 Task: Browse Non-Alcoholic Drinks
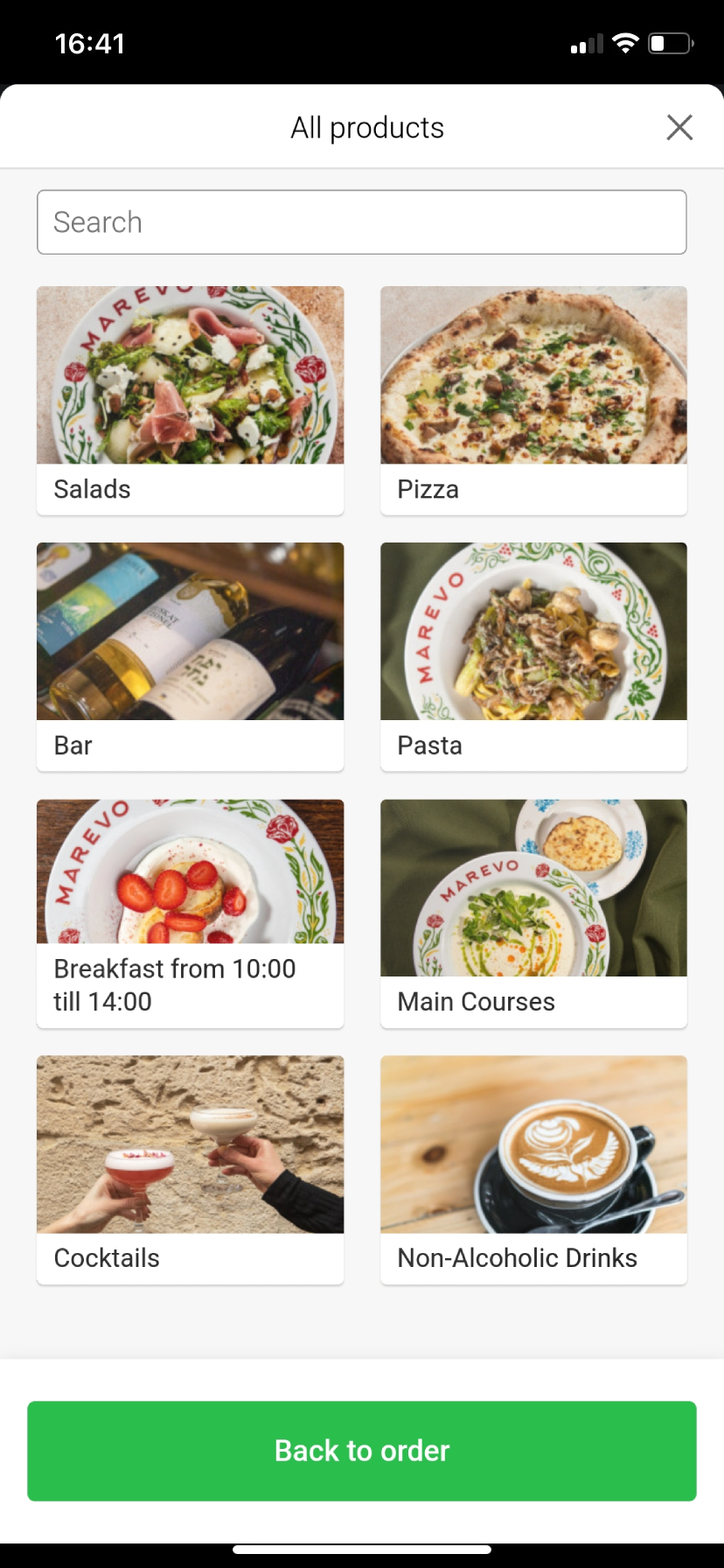coord(533,1170)
